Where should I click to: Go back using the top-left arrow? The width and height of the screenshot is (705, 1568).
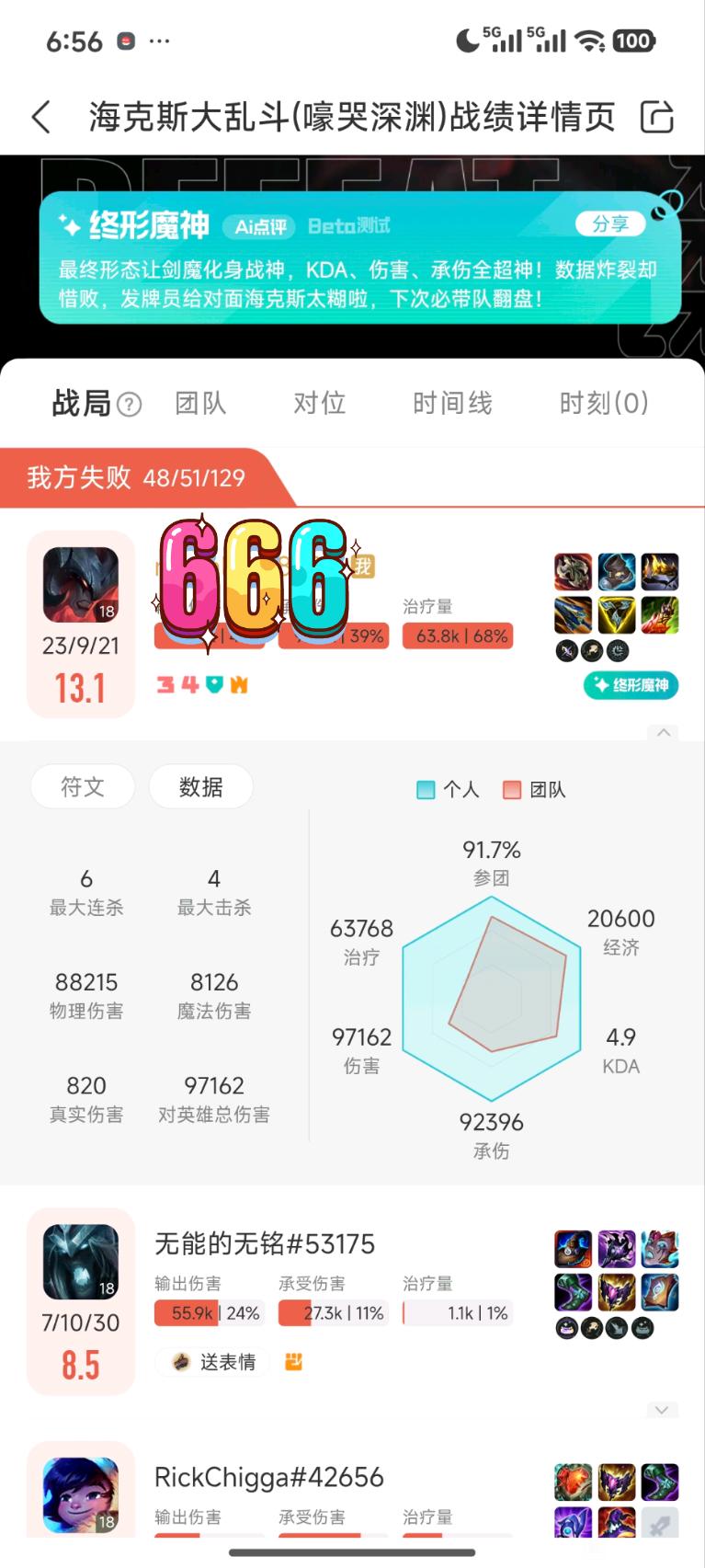pyautogui.click(x=41, y=118)
